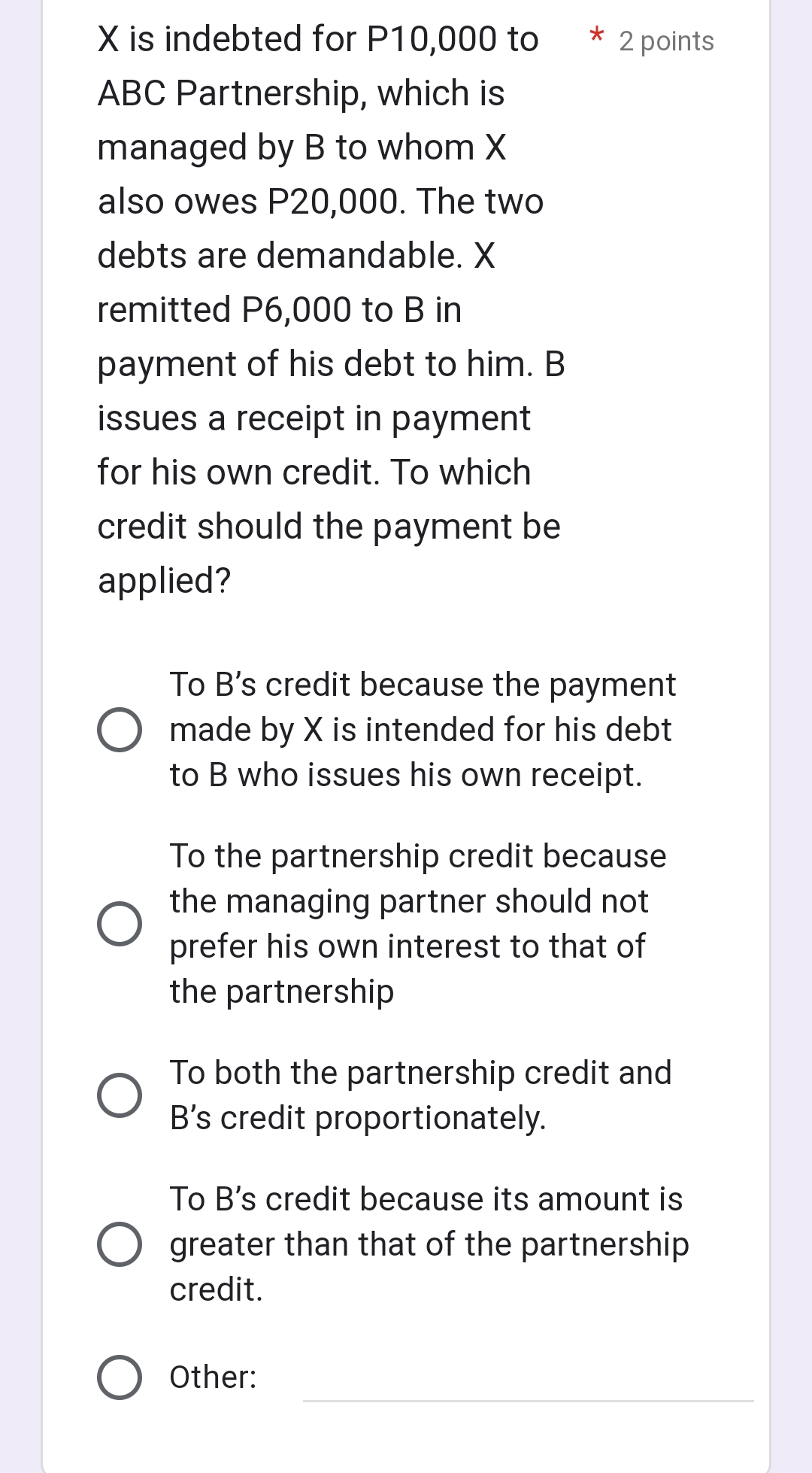Viewport: 812px width, 1473px height.
Task: Click the 2 points label
Action: [665, 42]
